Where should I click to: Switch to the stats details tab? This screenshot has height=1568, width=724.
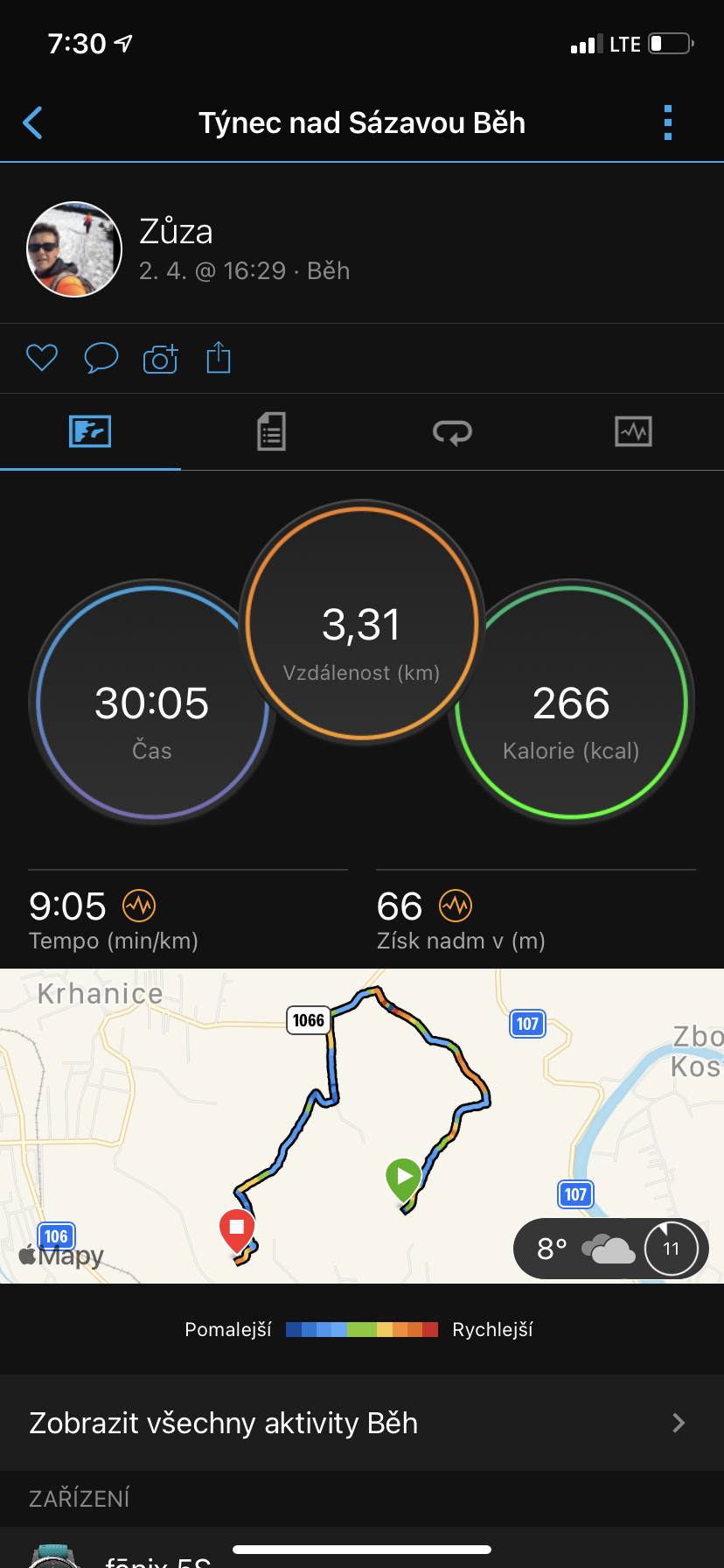[x=271, y=431]
